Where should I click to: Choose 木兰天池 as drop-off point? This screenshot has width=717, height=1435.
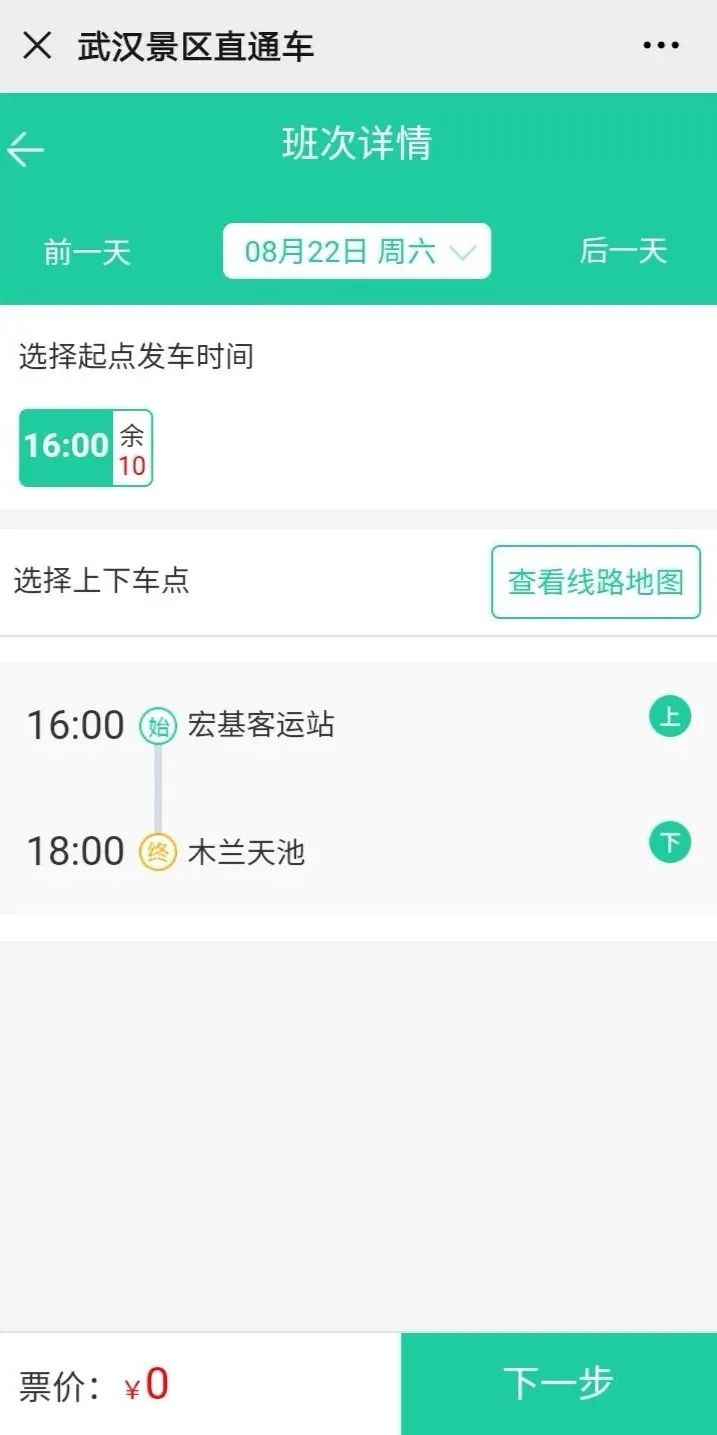coord(669,843)
